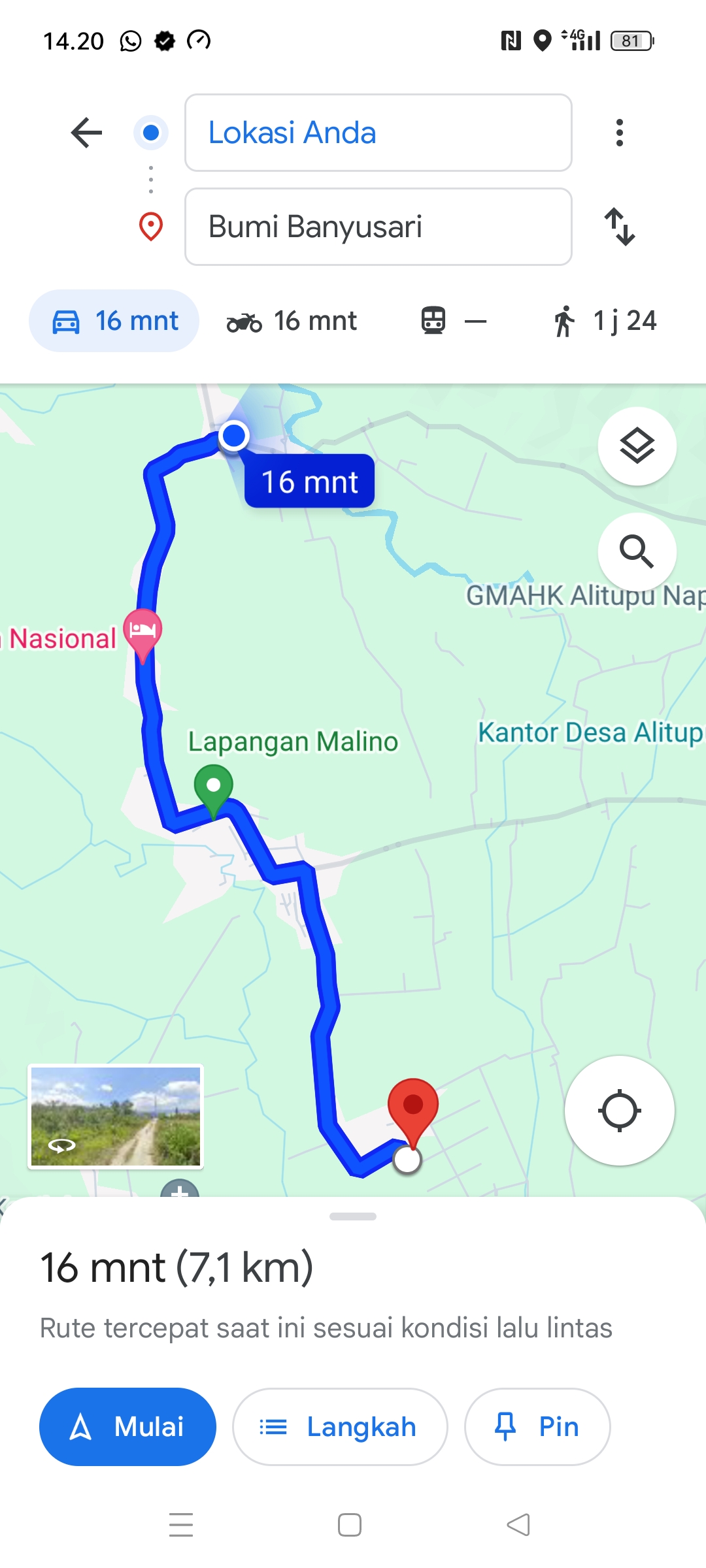Open the map layers button
This screenshot has width=706, height=1568.
click(x=637, y=446)
